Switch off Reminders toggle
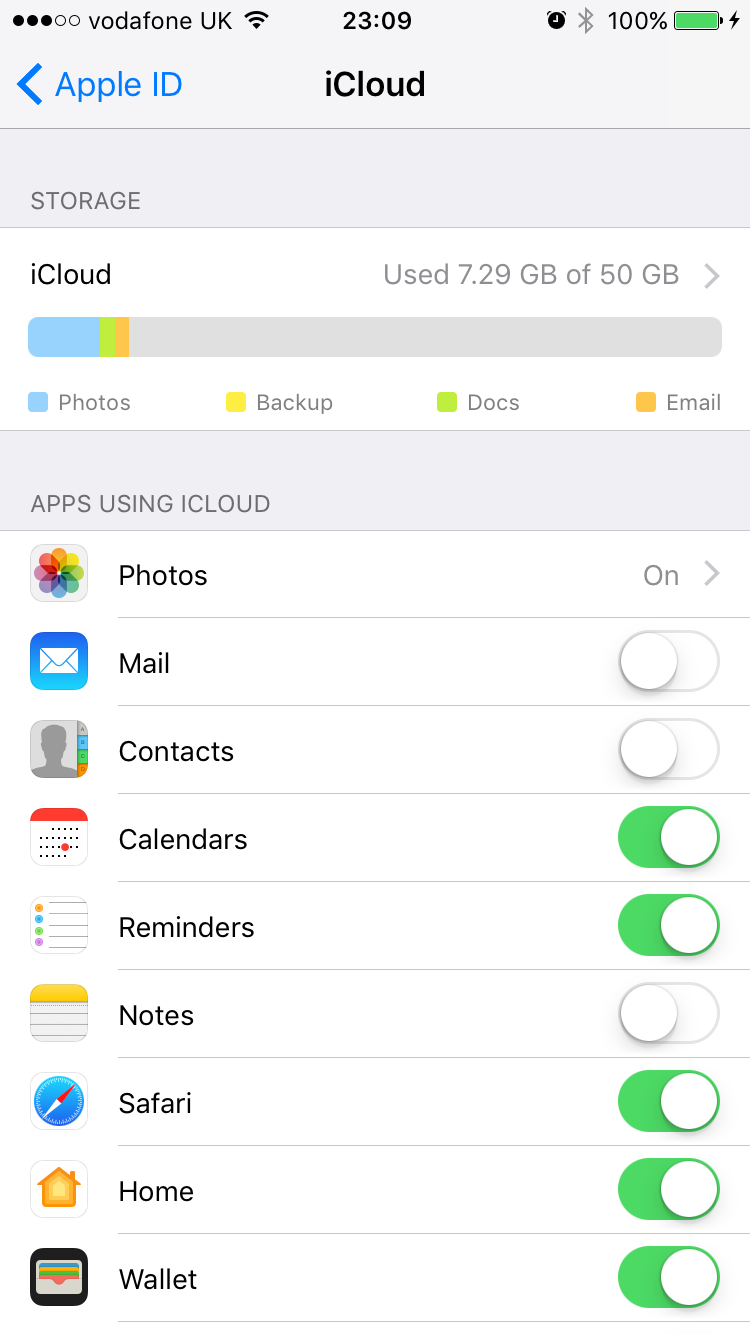This screenshot has width=750, height=1334. coord(669,926)
